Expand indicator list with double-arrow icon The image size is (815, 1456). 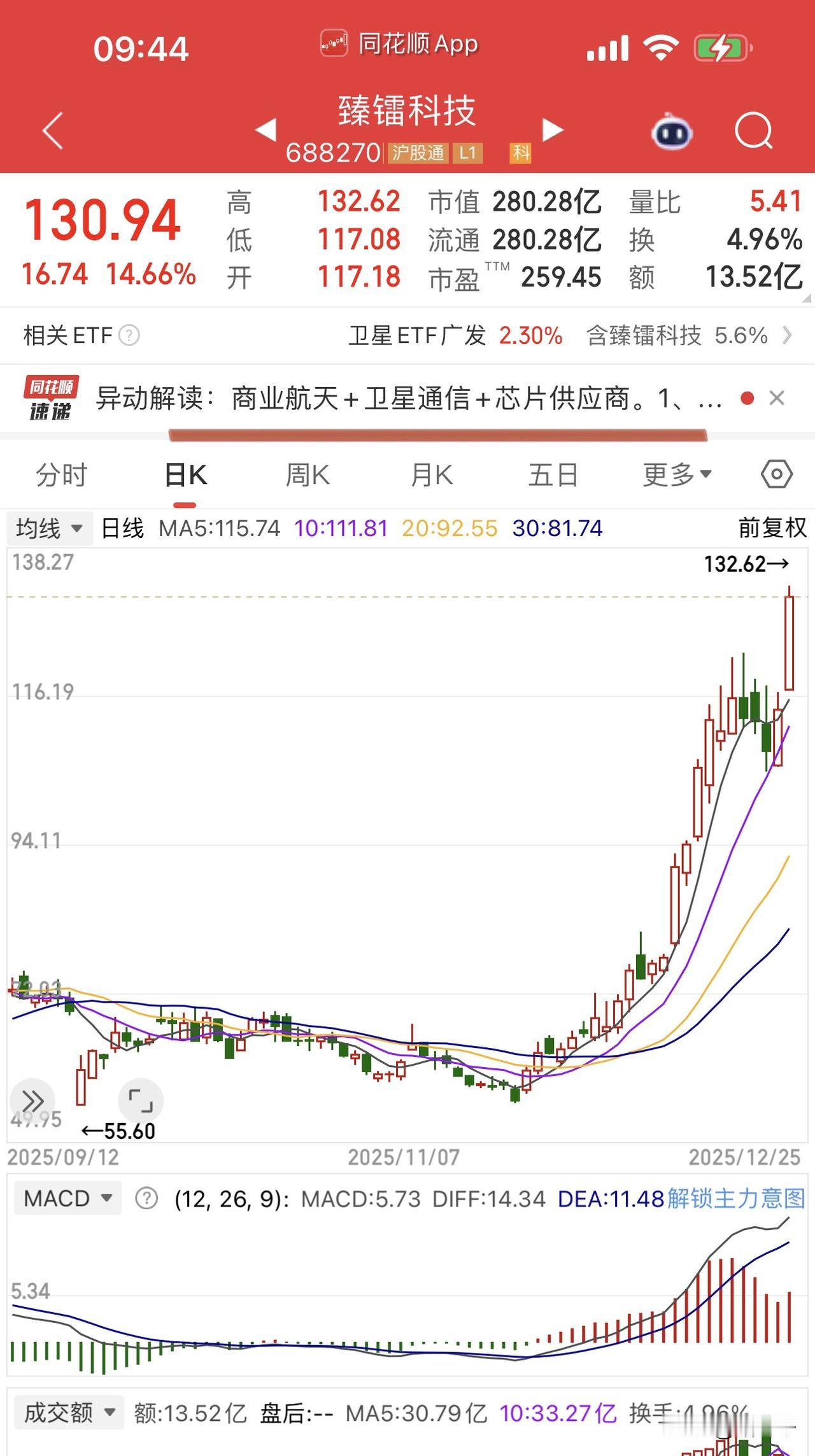click(31, 1100)
